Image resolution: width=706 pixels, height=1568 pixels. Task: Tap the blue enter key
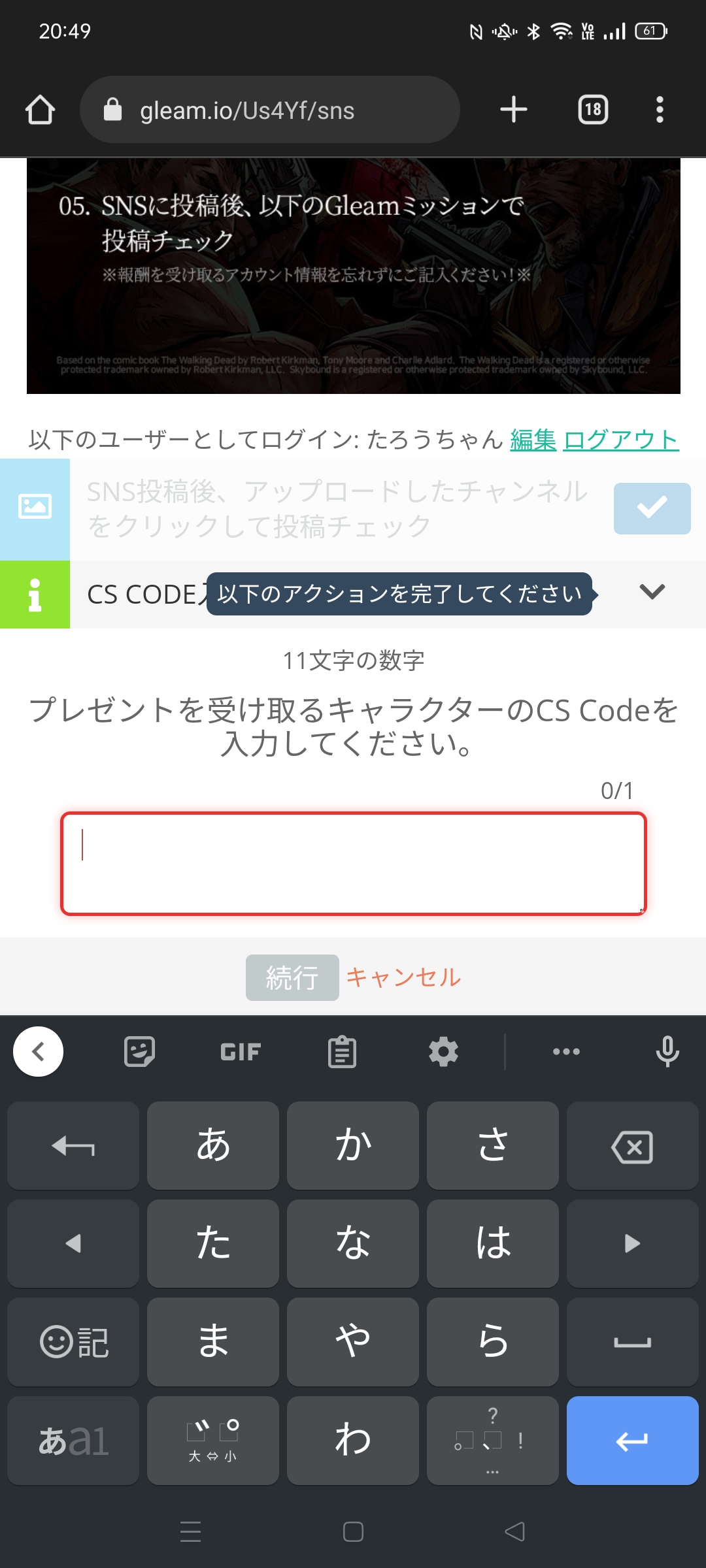tap(632, 1441)
